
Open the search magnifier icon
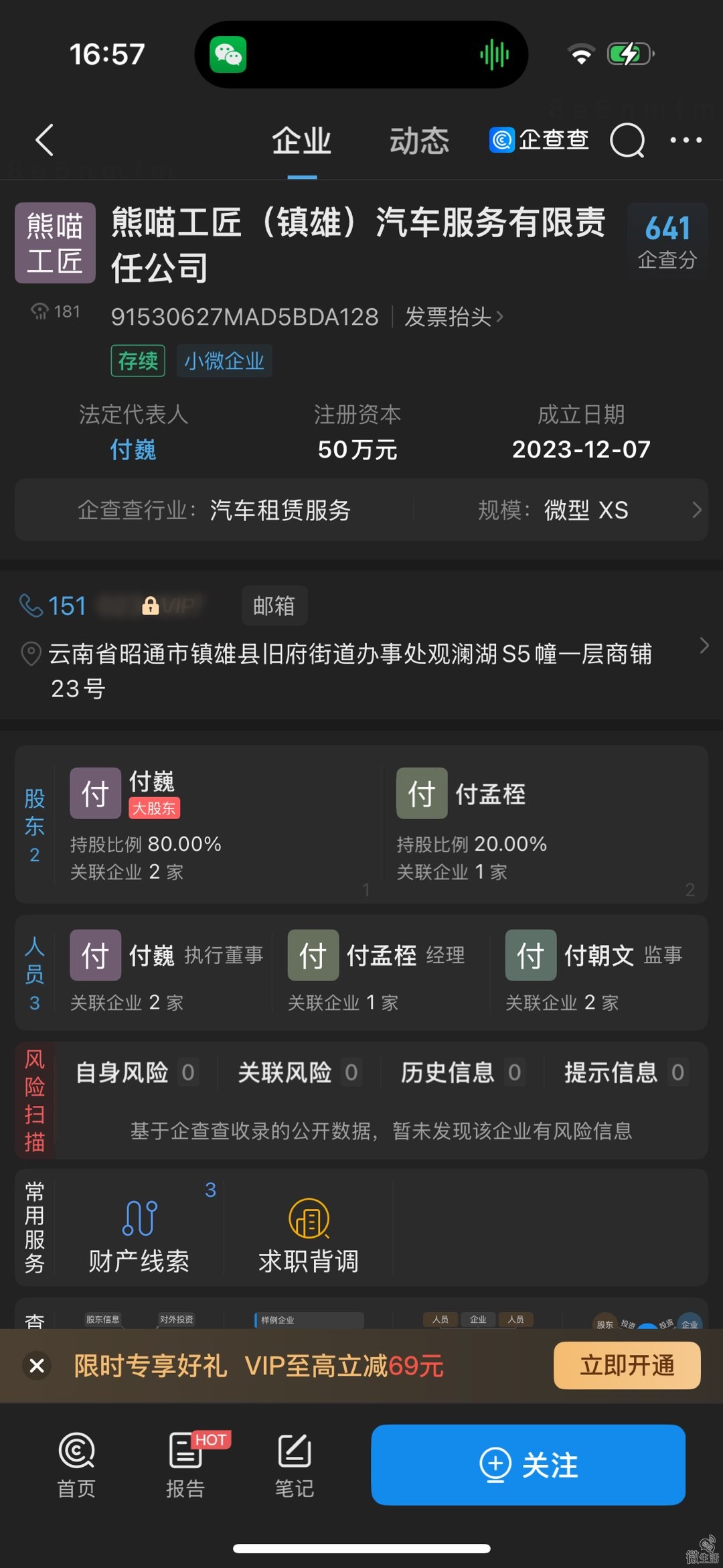pyautogui.click(x=627, y=141)
